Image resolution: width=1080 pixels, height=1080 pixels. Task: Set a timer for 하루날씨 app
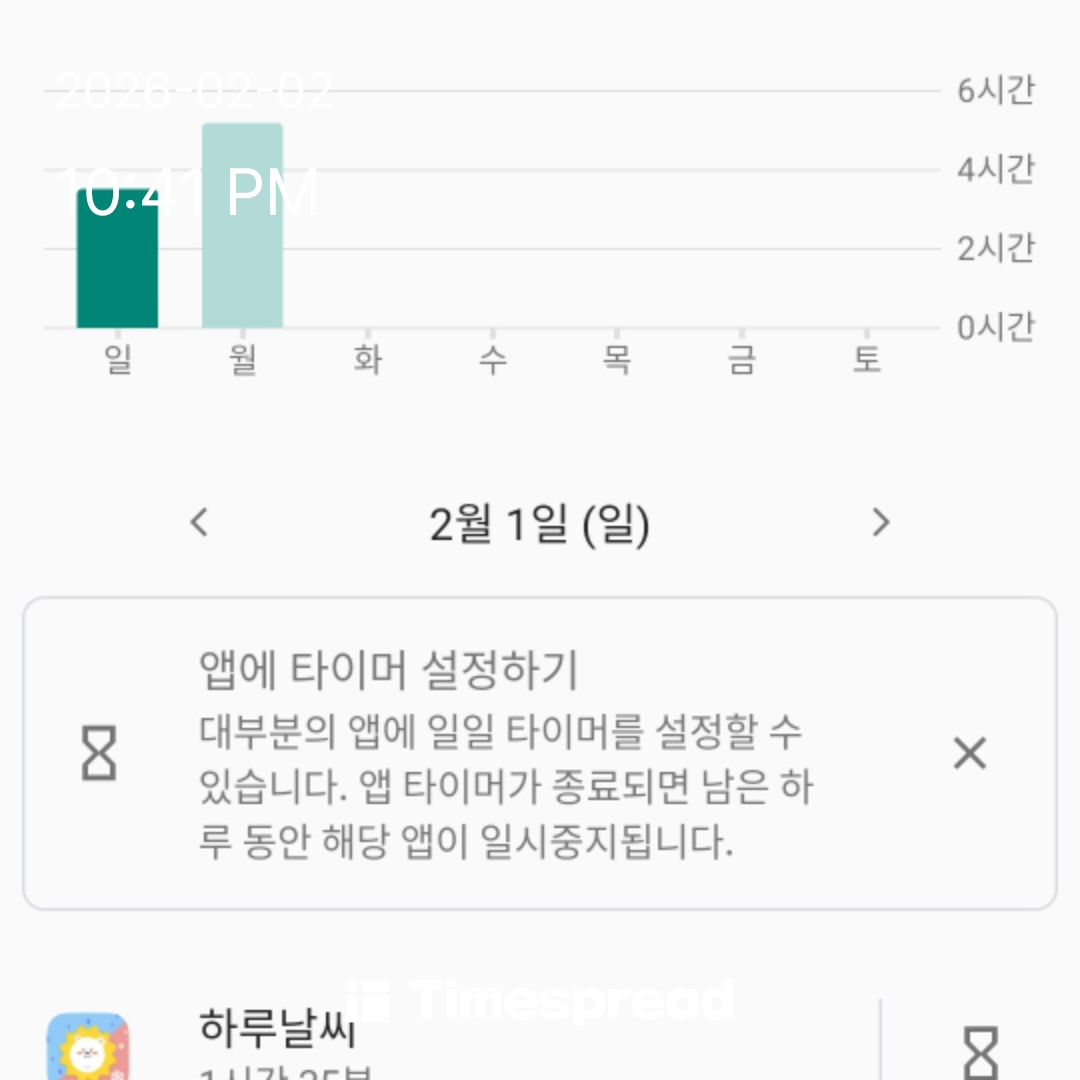click(x=979, y=1050)
